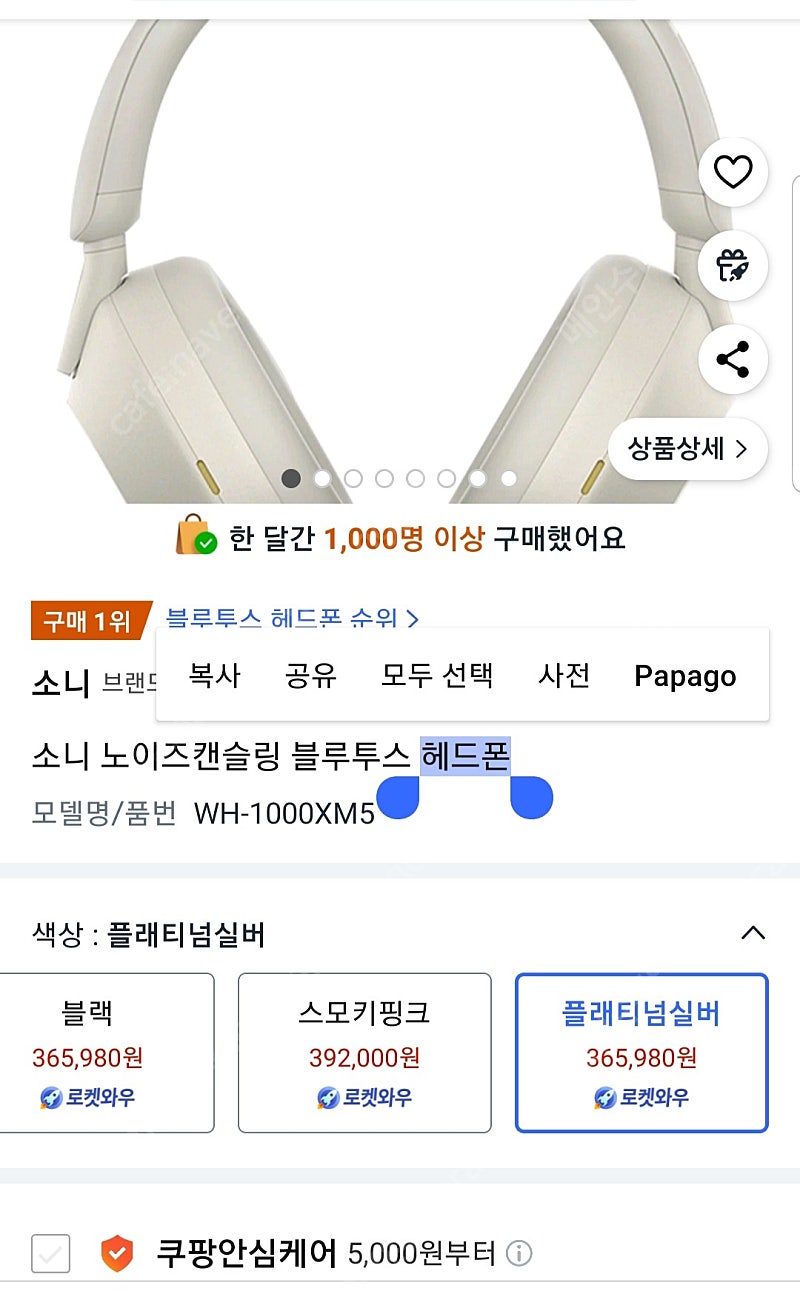Choose 공유 in the text menu
This screenshot has width=800, height=1291.
coord(311,675)
